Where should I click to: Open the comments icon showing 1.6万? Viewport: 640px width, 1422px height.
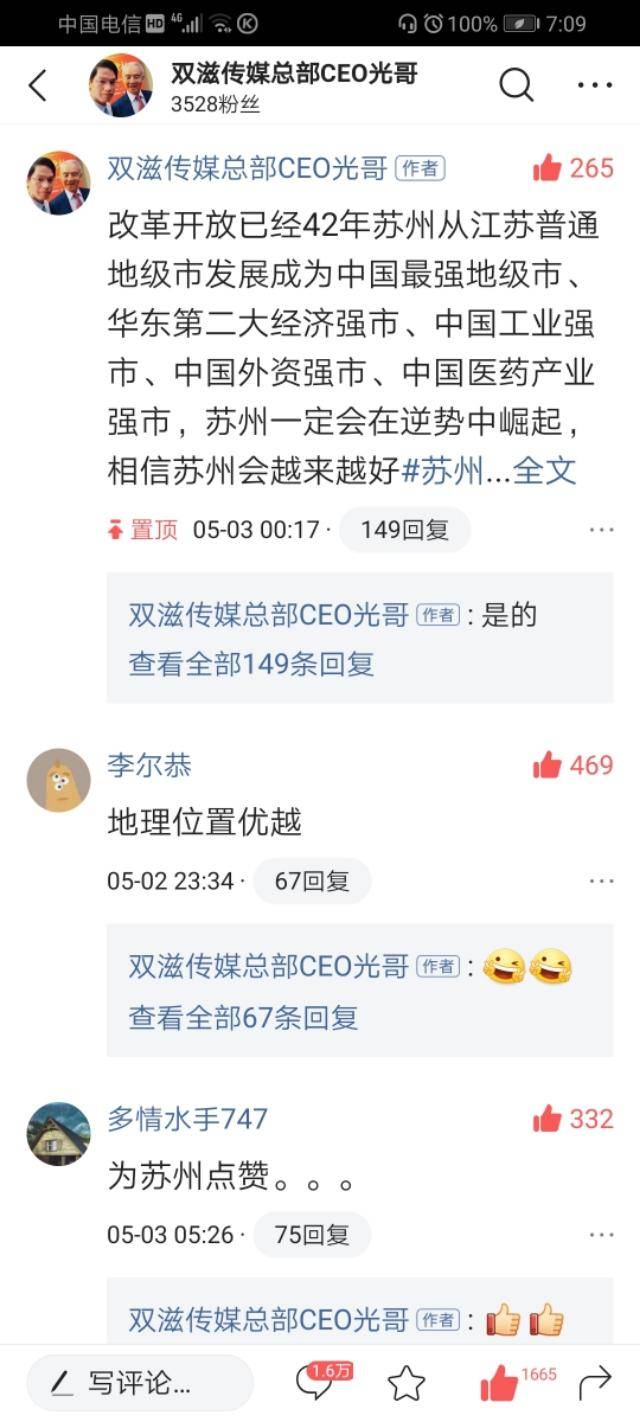[x=315, y=1383]
